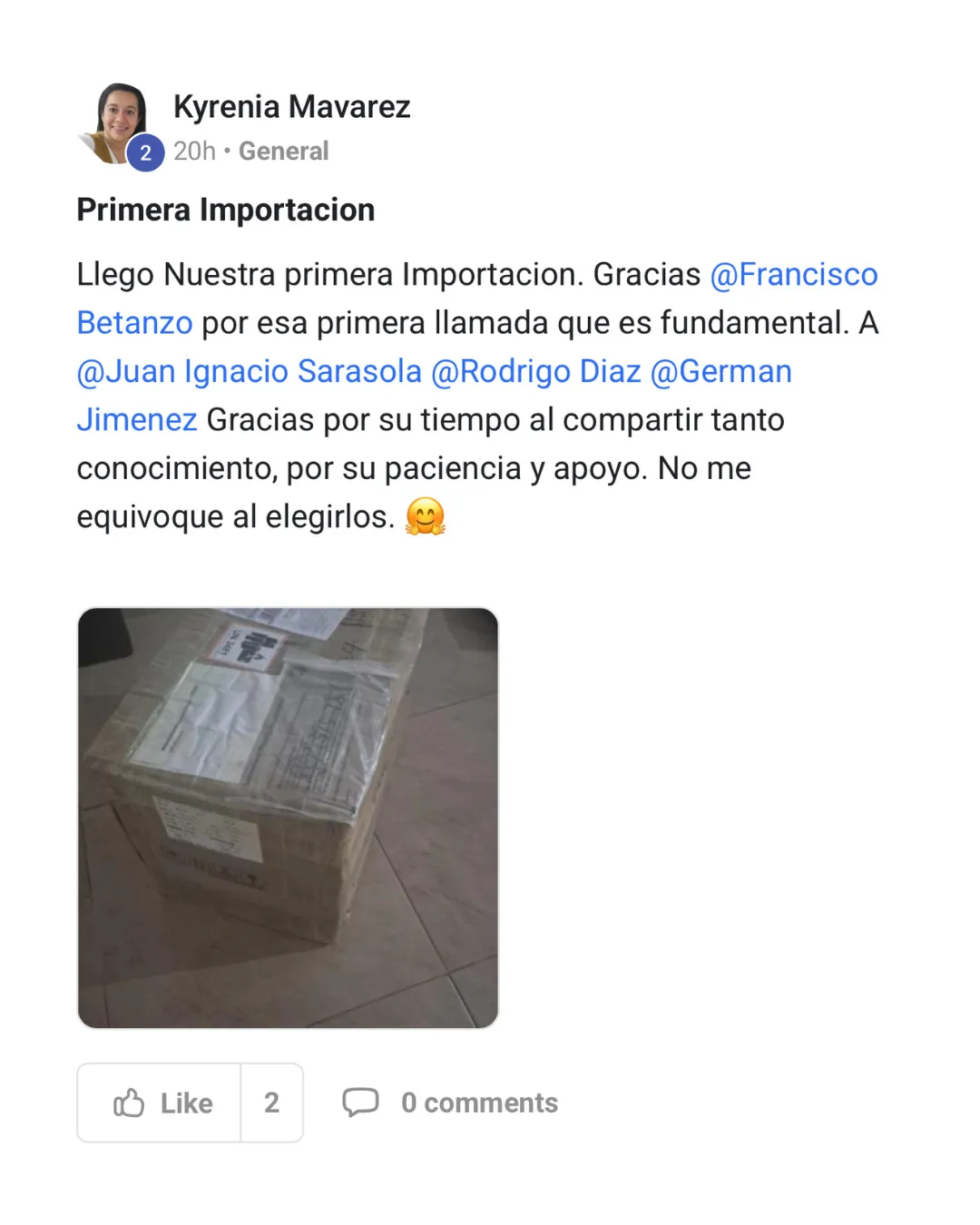The width and height of the screenshot is (980, 1225).
Task: Open the @German Jimenez mention
Action: (x=720, y=372)
